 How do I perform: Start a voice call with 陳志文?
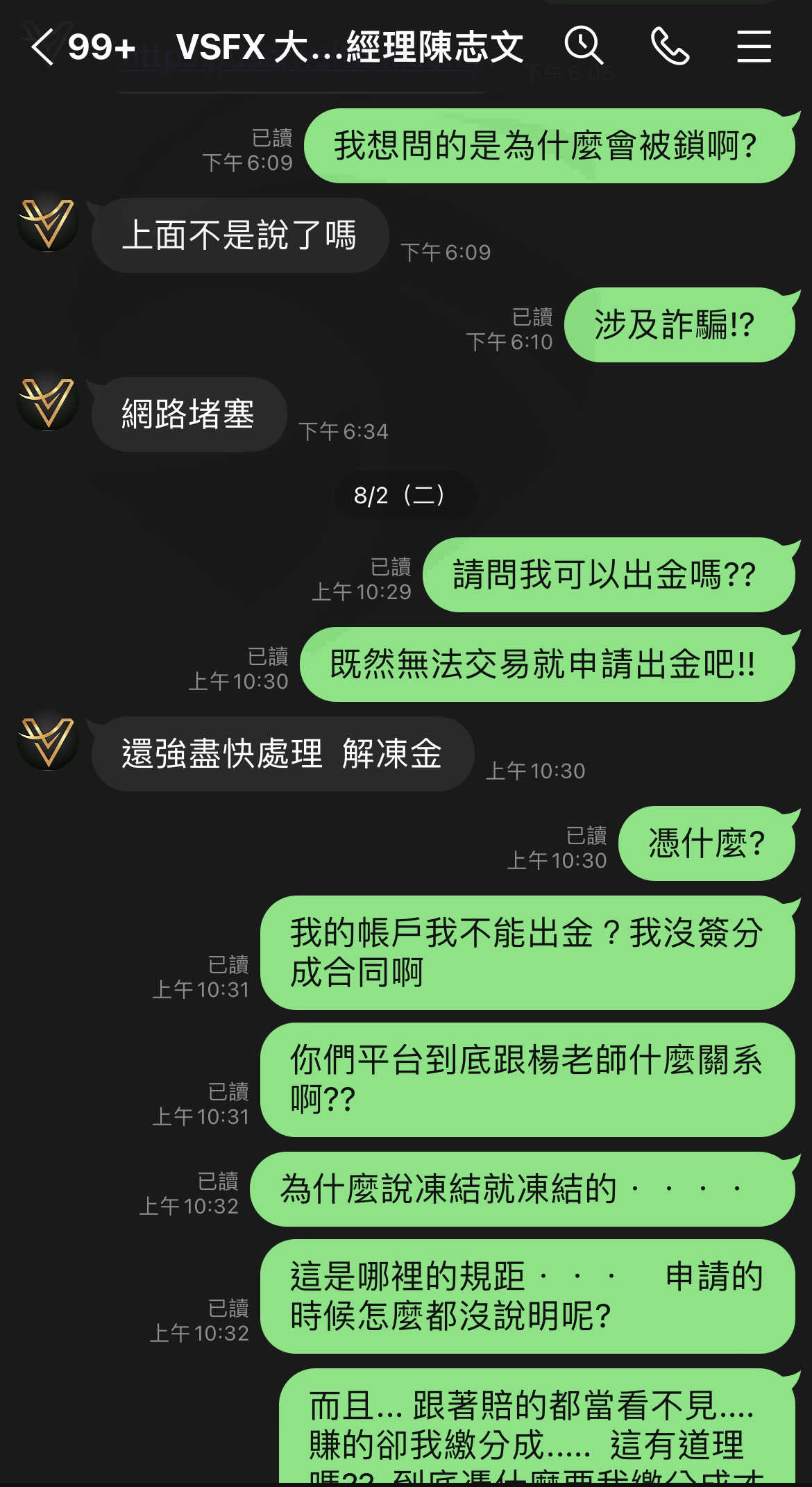(670, 46)
